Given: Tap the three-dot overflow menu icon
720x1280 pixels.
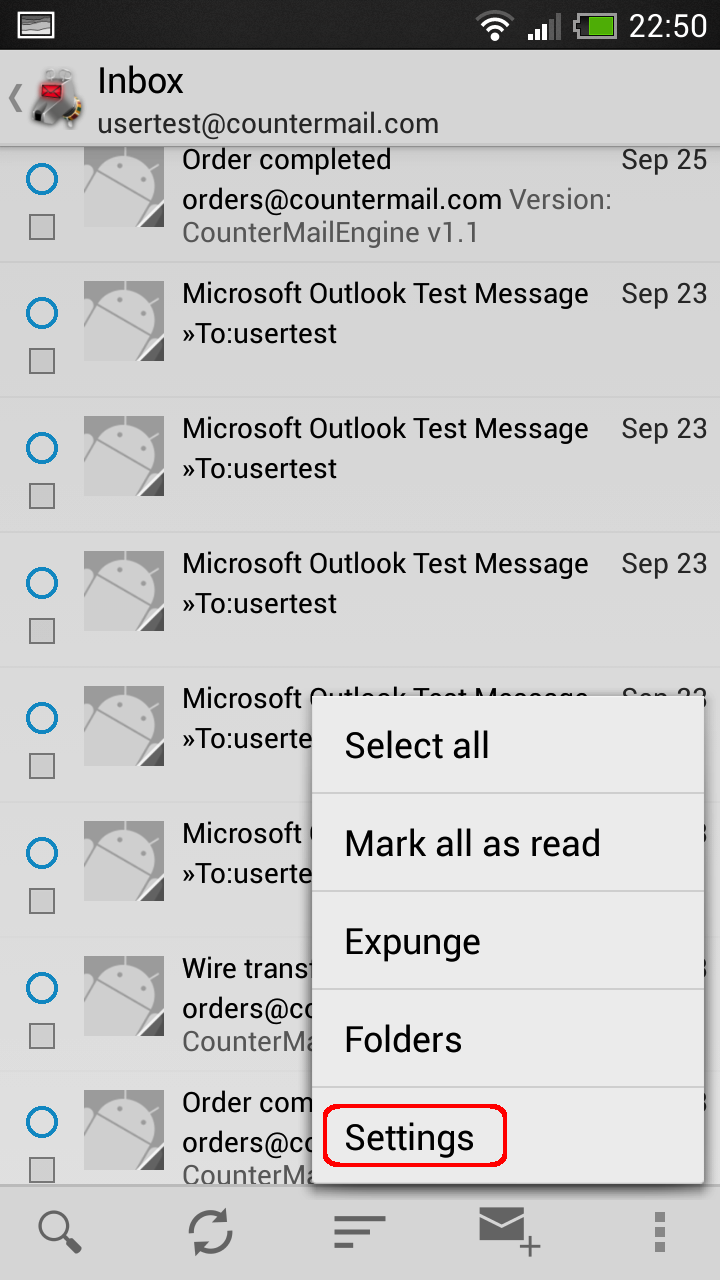Looking at the screenshot, I should click(x=659, y=1233).
